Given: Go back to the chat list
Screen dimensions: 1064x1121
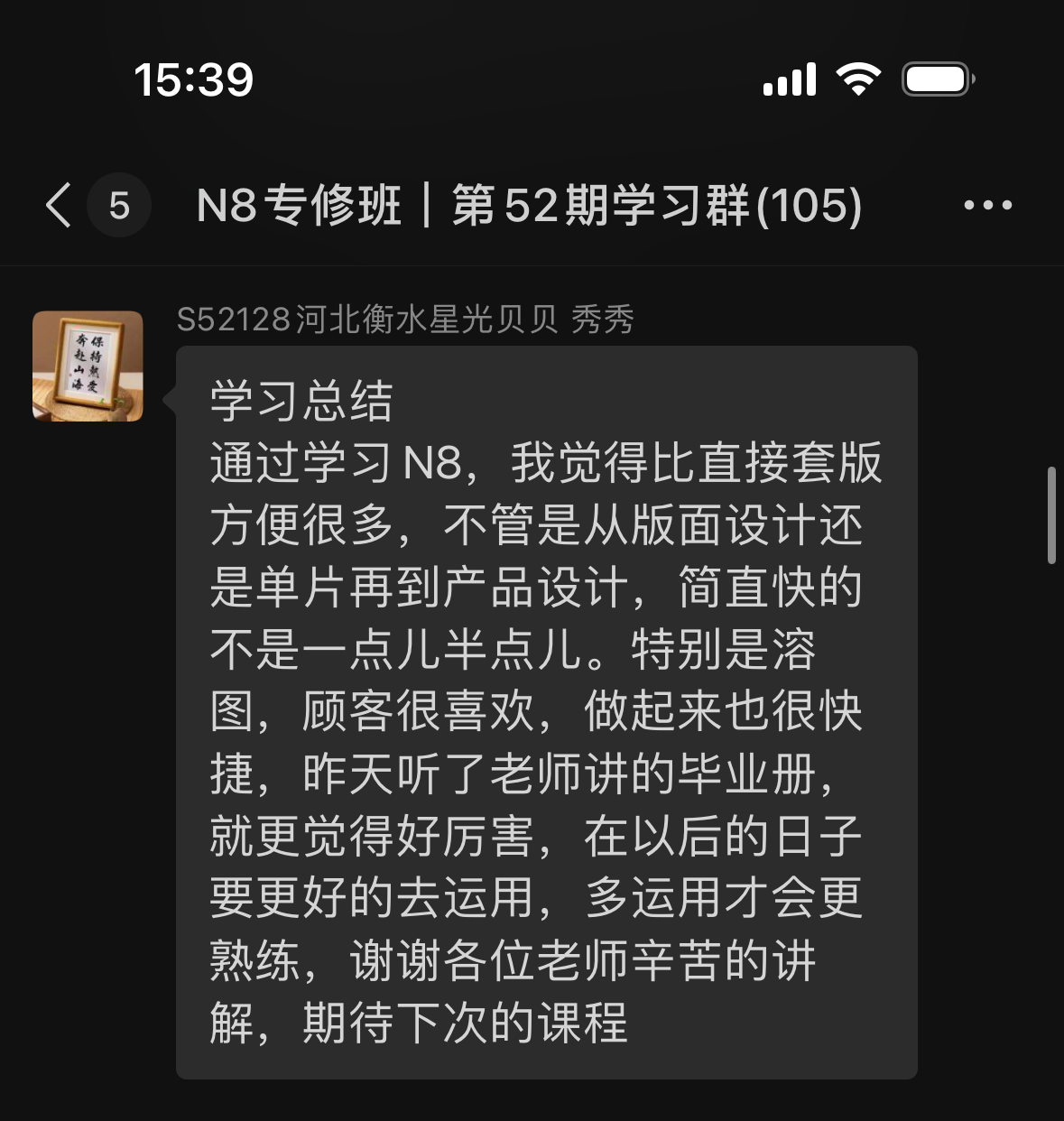Looking at the screenshot, I should 59,205.
